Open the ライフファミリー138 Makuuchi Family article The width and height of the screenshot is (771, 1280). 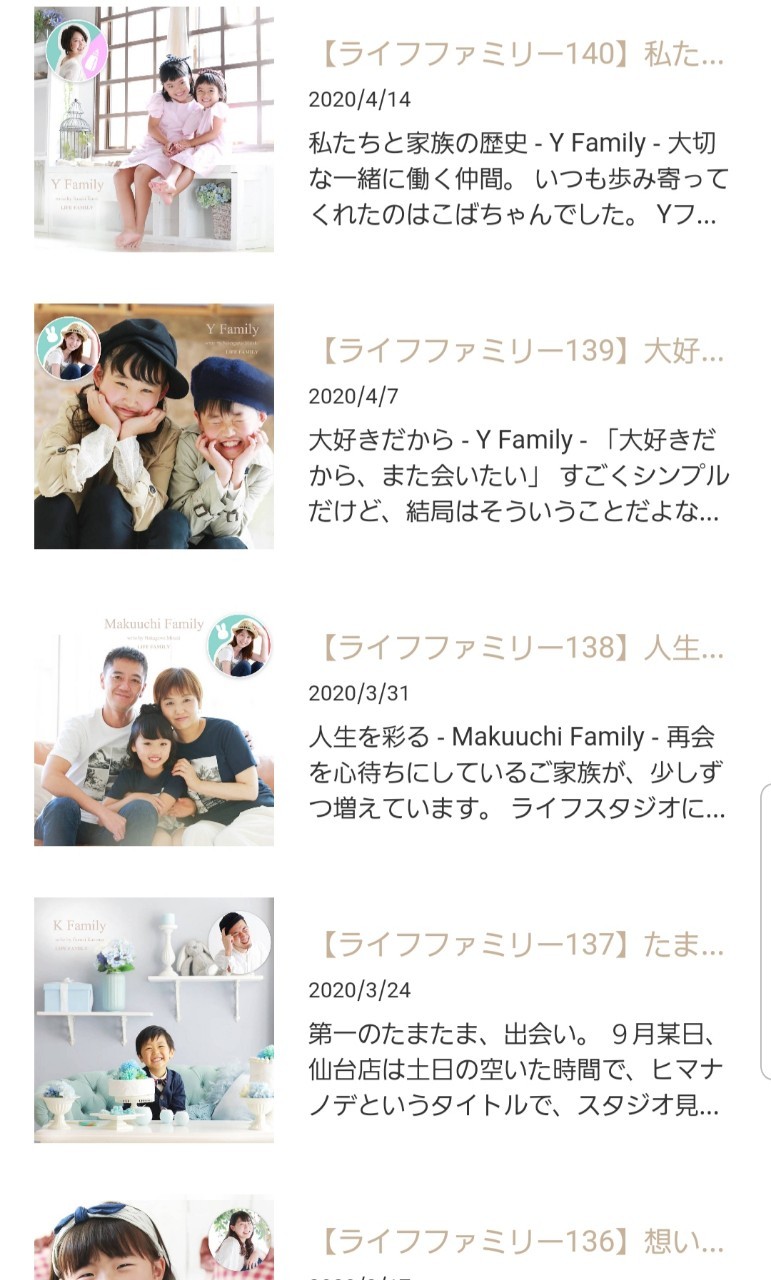(520, 648)
